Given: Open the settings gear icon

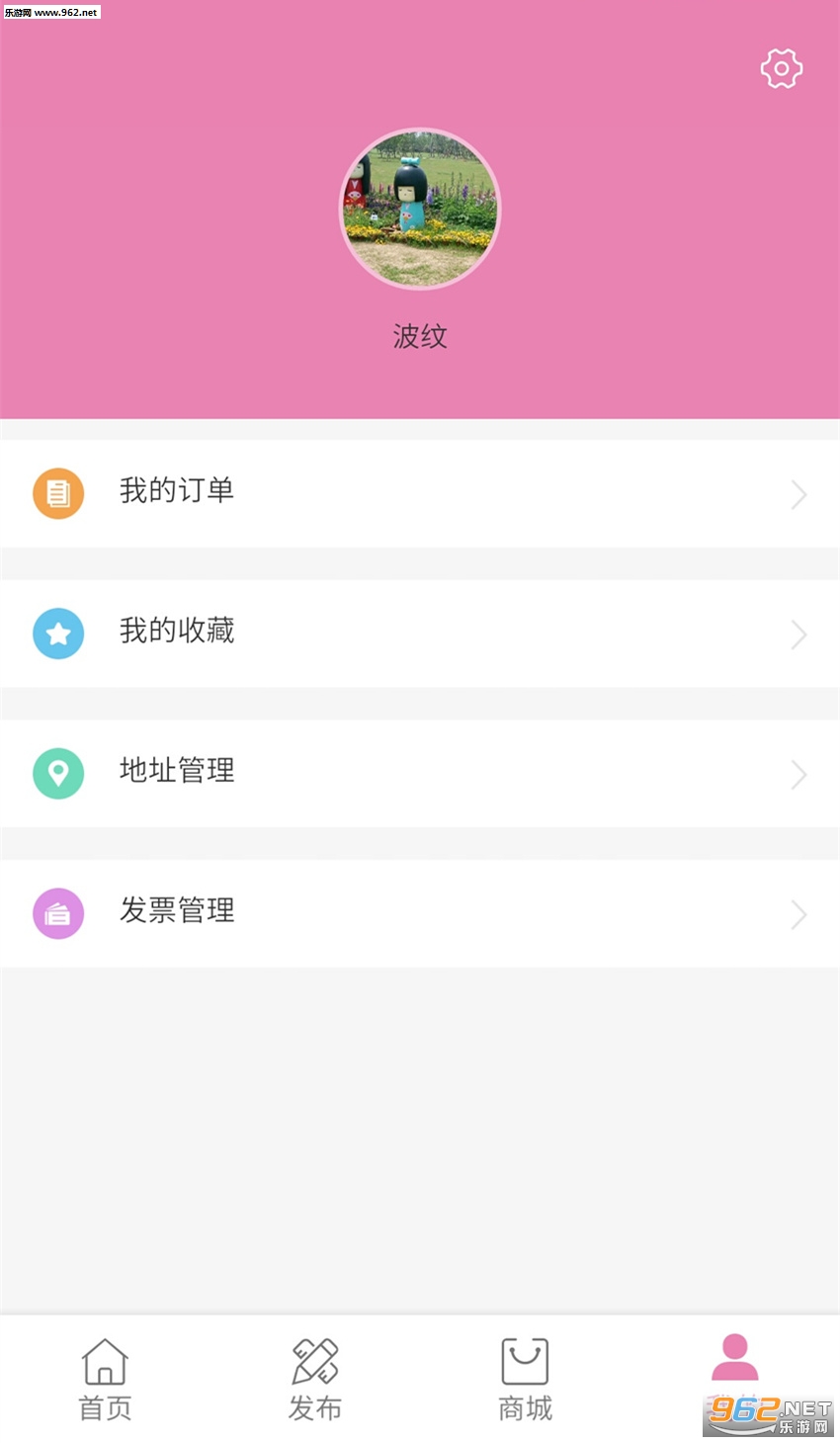Looking at the screenshot, I should pos(781,68).
